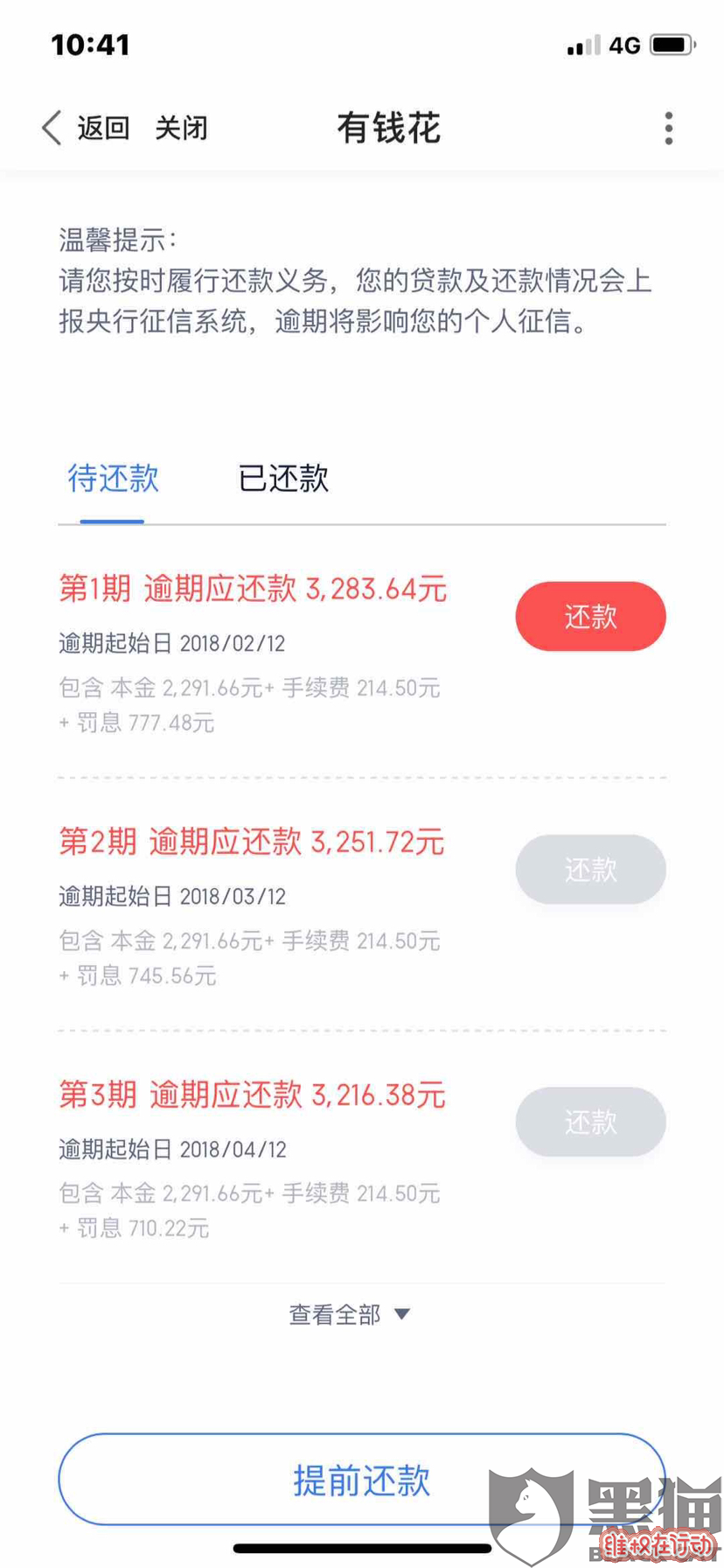This screenshot has width=724, height=1568.
Task: Go back using the 返回 button
Action: tap(87, 128)
